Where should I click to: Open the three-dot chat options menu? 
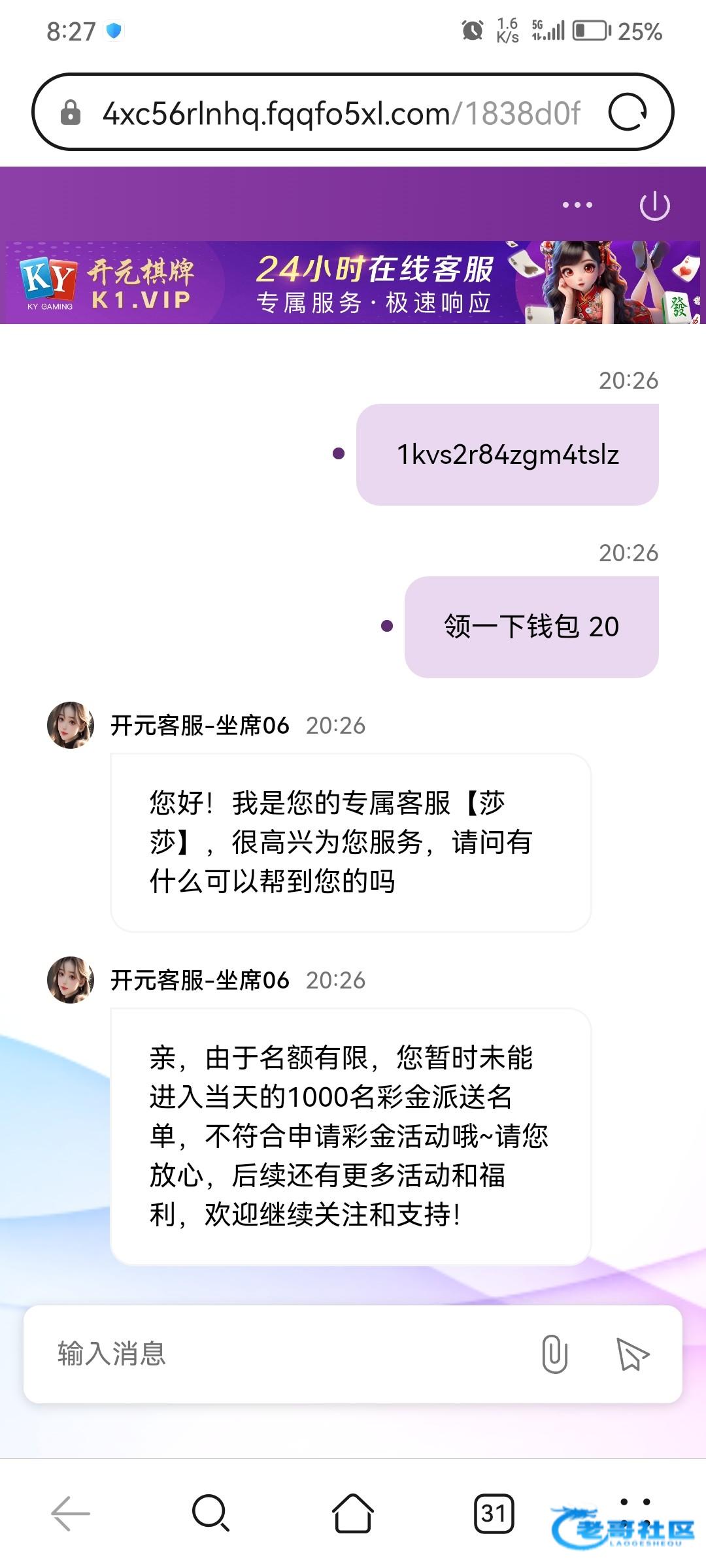tap(577, 205)
